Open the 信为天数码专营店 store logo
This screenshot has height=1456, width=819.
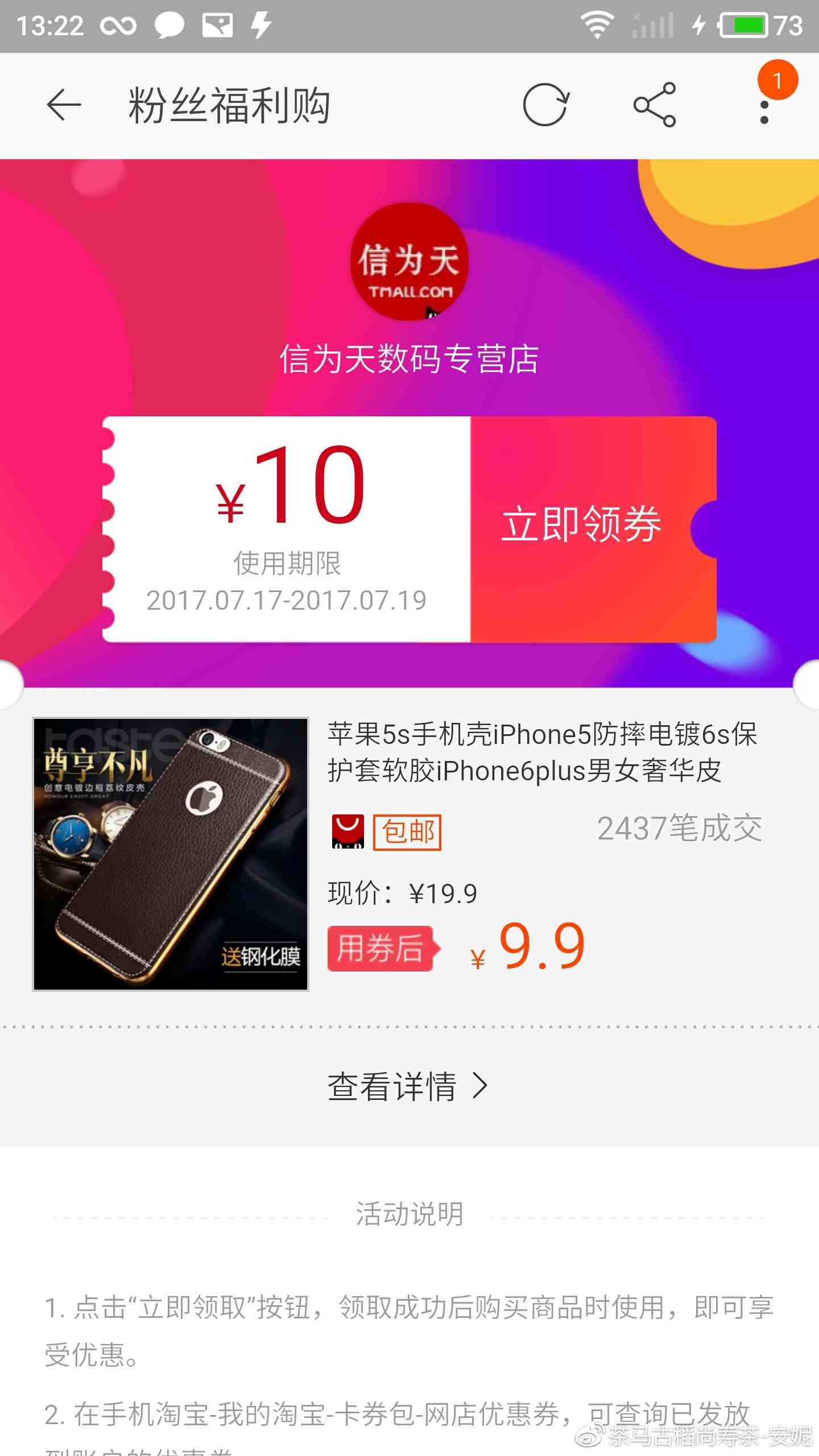tap(409, 261)
